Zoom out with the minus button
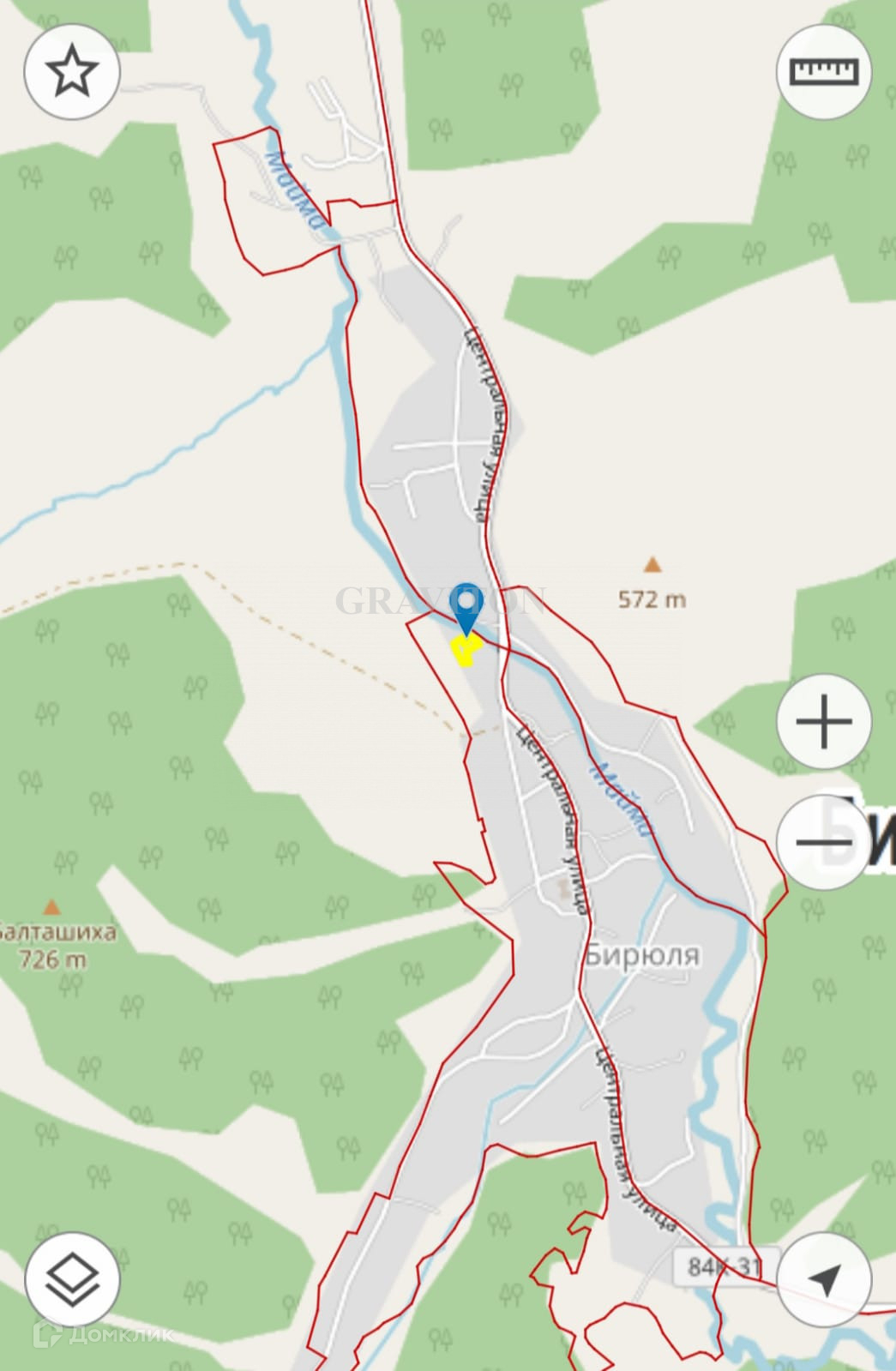The width and height of the screenshot is (896, 1371). click(x=824, y=842)
